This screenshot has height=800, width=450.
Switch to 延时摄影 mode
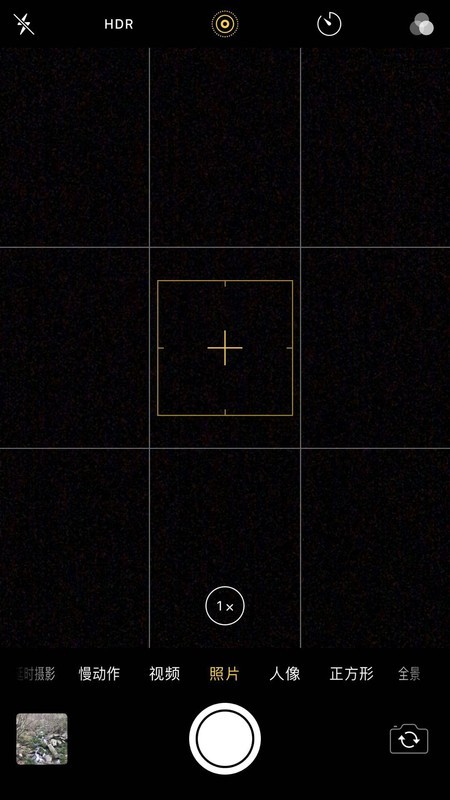pos(35,674)
